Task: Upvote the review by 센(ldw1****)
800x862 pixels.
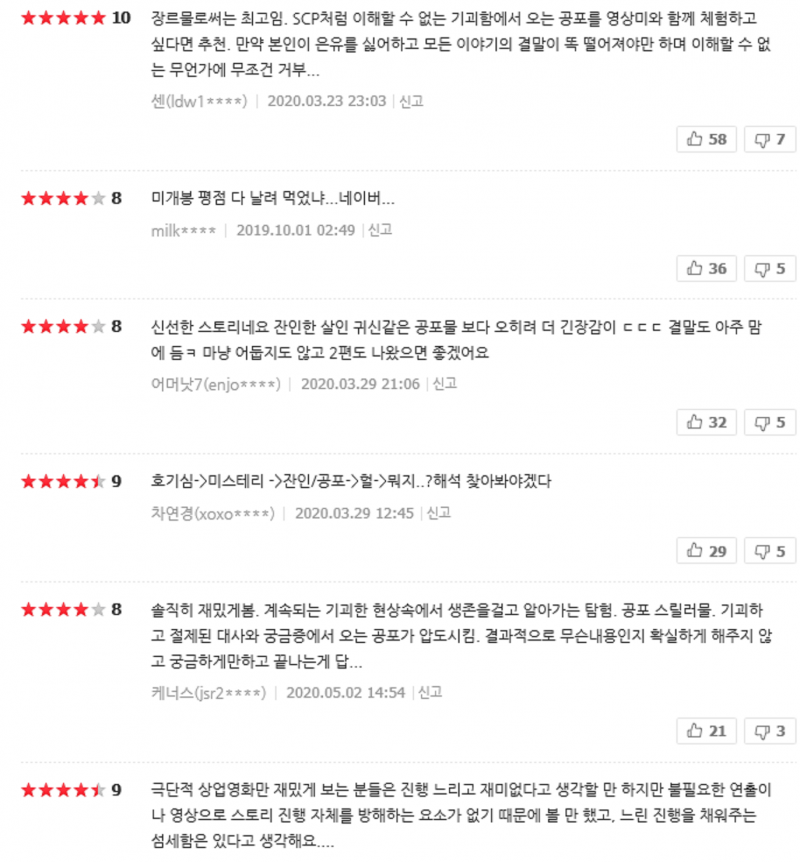Action: (706, 139)
